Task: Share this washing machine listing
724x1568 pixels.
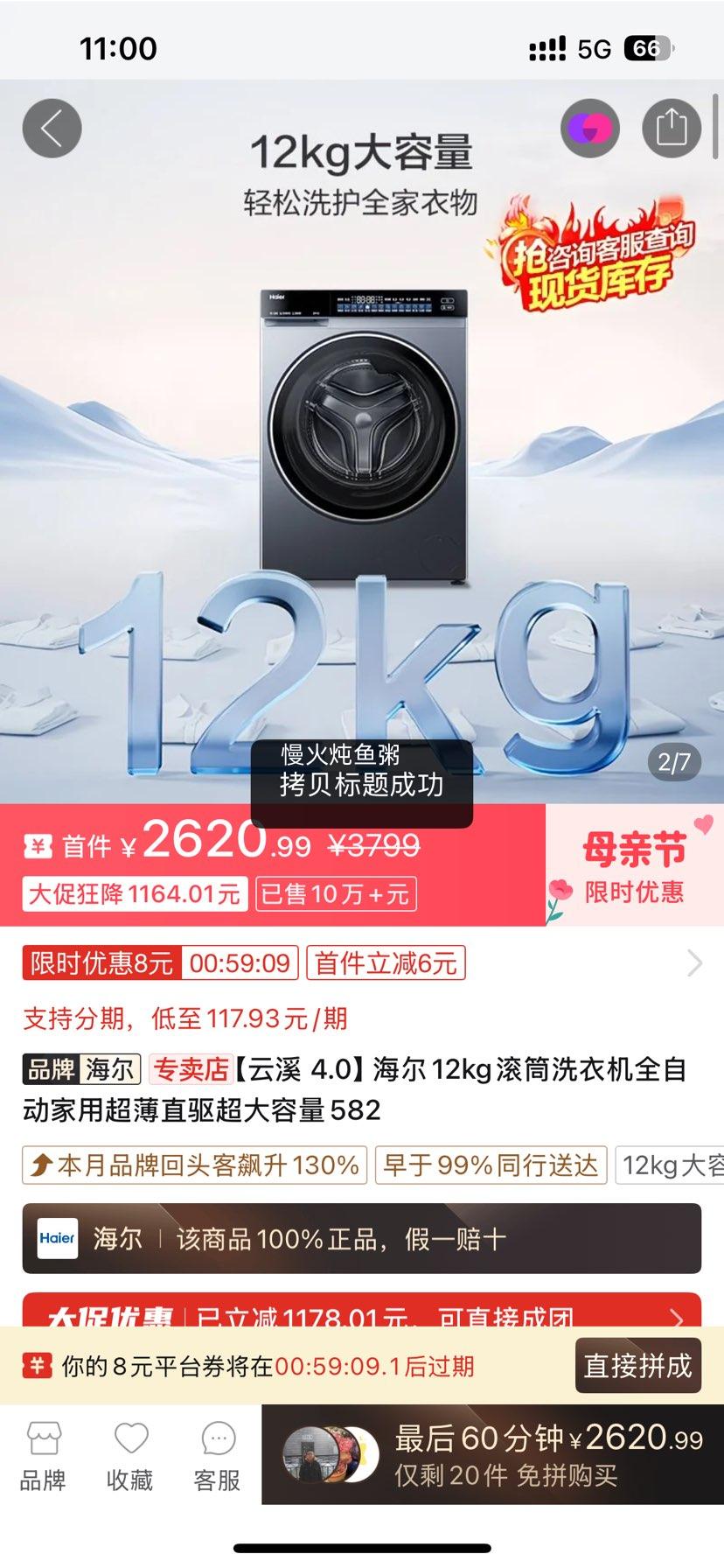Action: click(672, 128)
